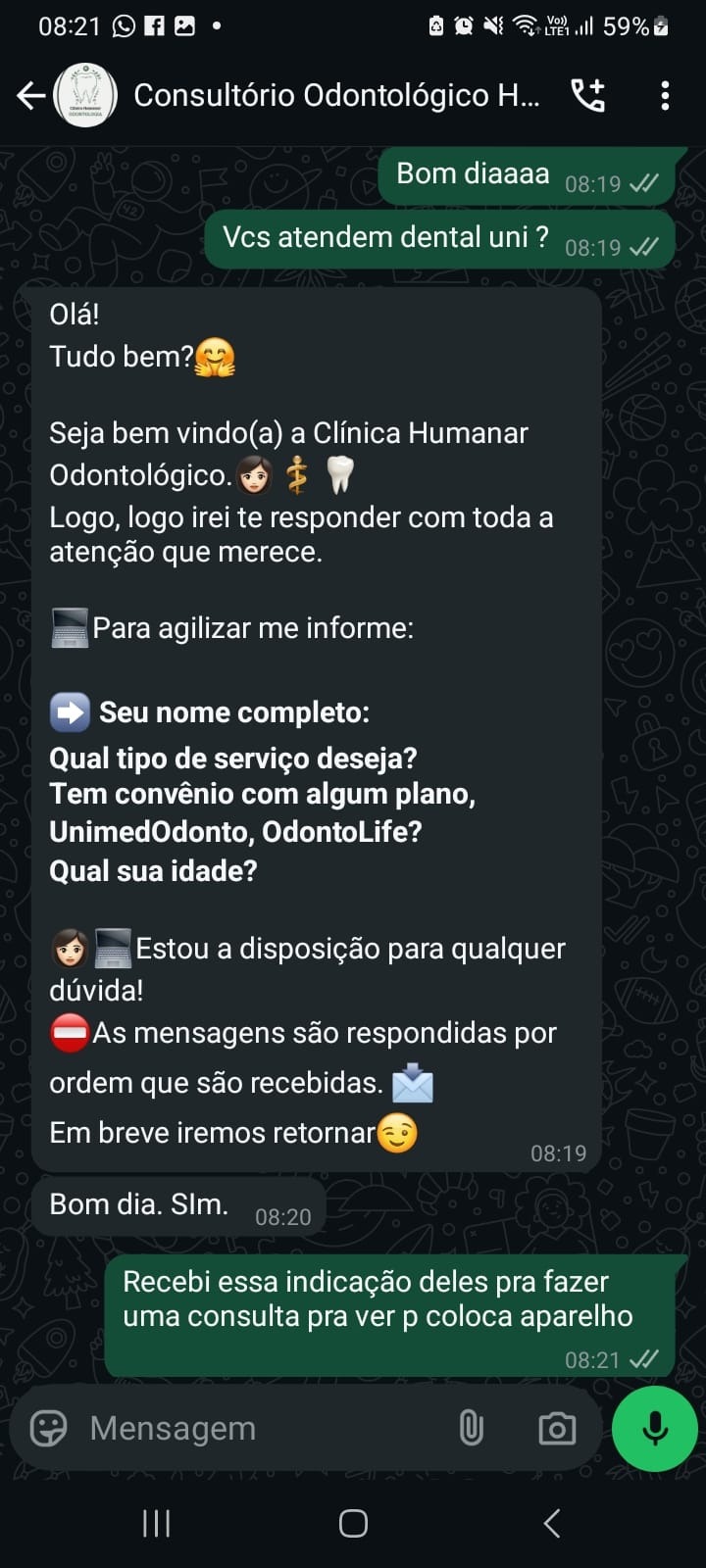Viewport: 706px width, 1568px height.
Task: Open the overflow menu
Action: [x=665, y=95]
